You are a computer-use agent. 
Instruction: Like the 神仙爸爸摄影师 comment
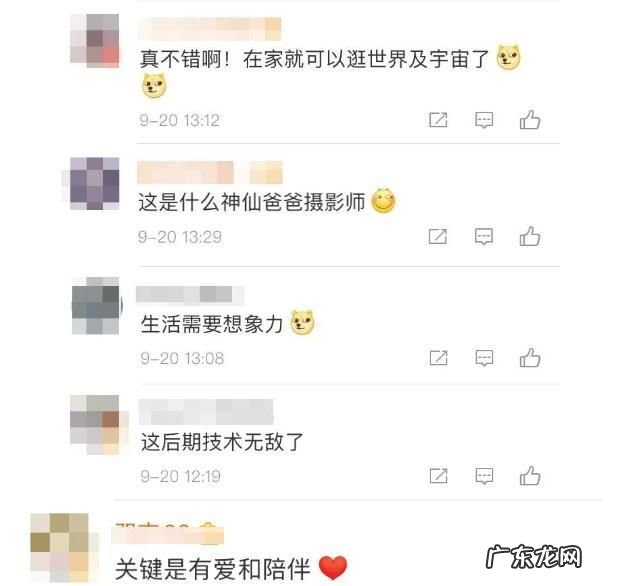tap(530, 237)
